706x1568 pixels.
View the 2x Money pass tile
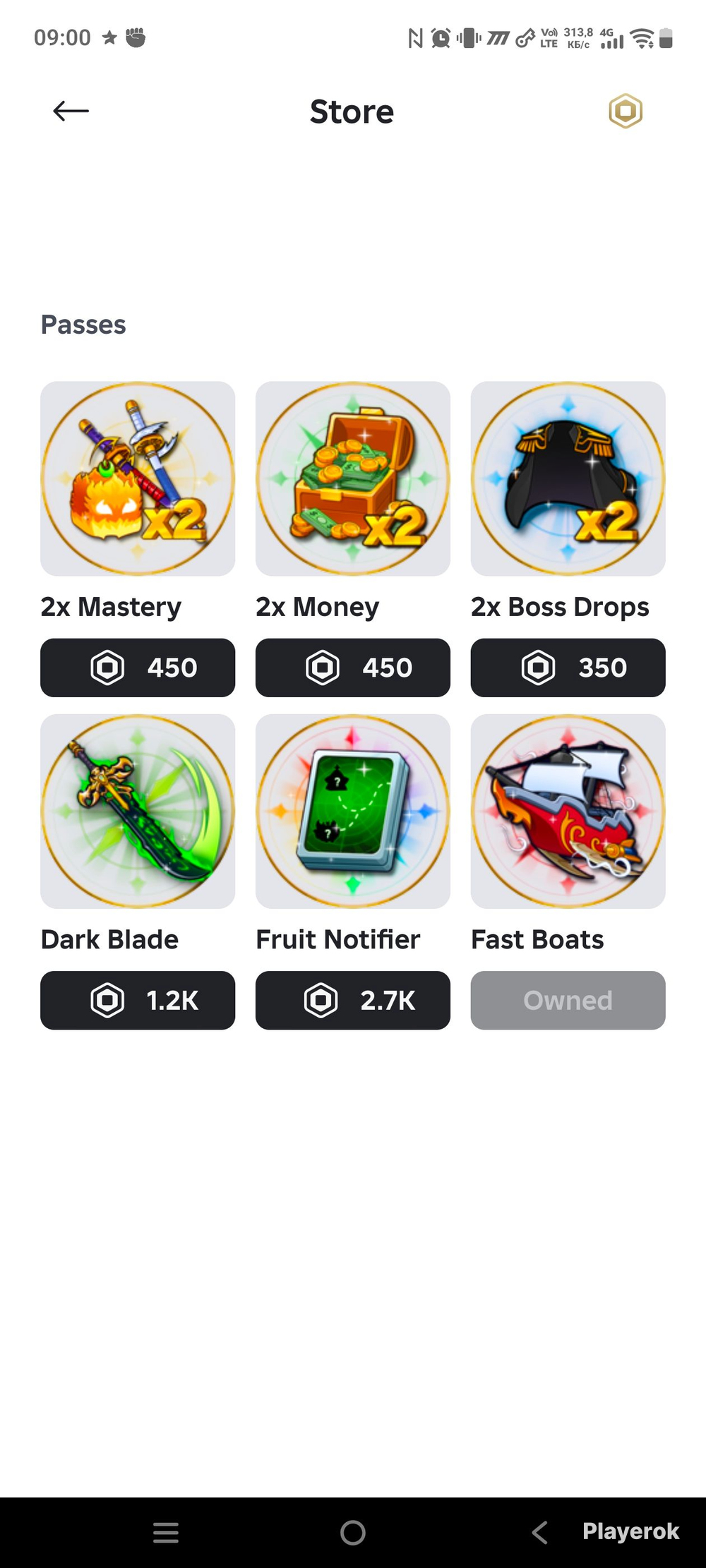point(352,478)
